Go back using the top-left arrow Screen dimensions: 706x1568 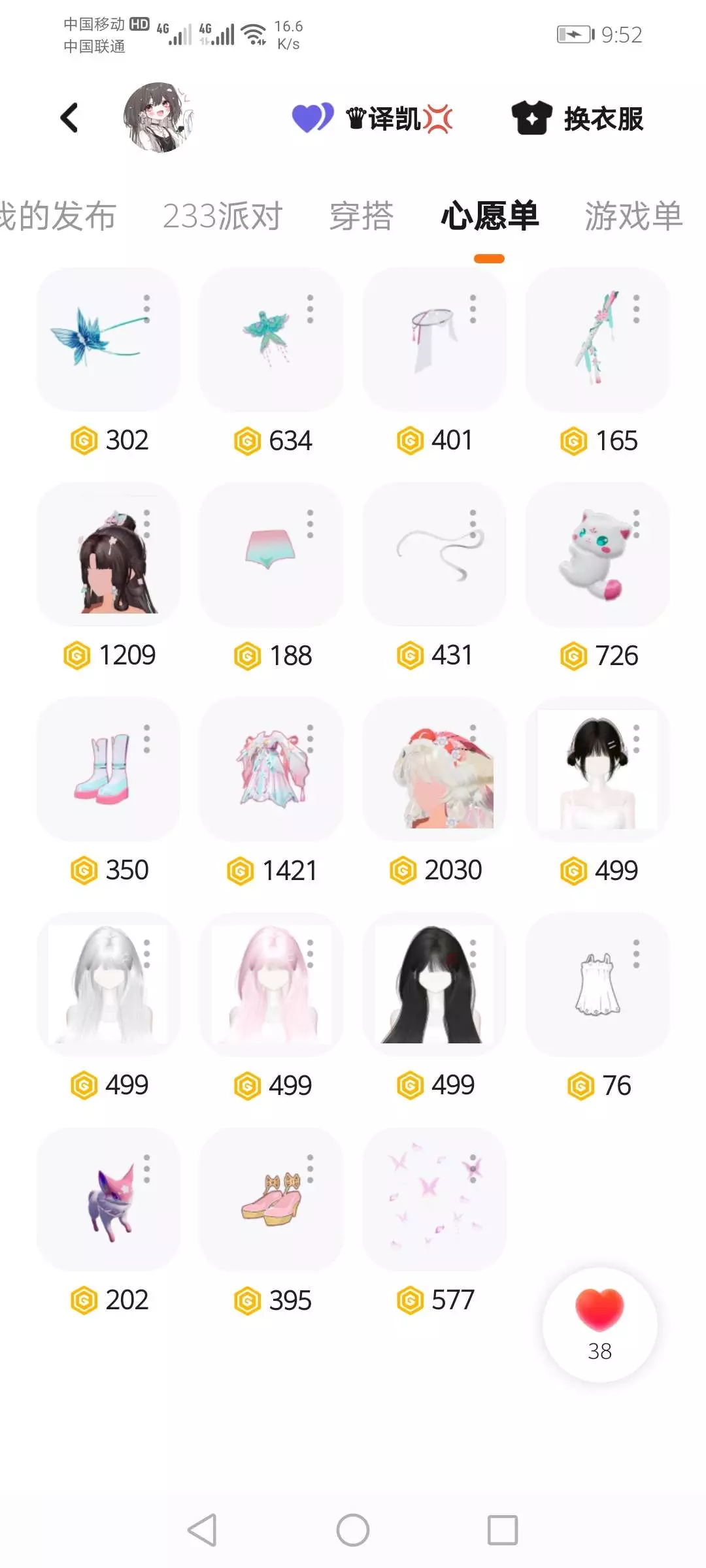[69, 118]
